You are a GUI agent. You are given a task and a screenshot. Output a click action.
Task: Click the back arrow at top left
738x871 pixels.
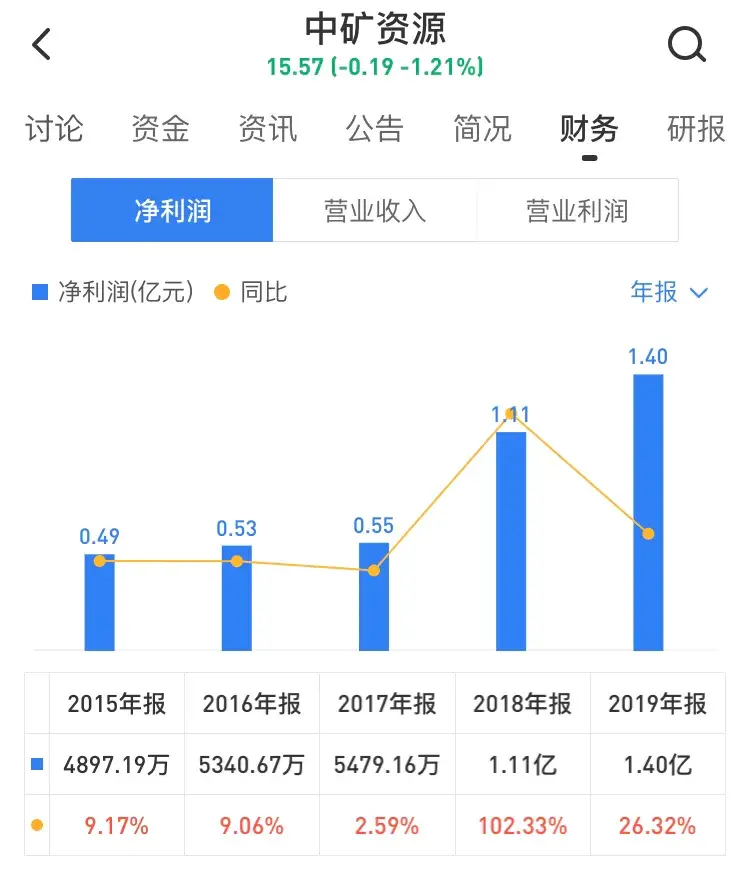click(x=40, y=44)
